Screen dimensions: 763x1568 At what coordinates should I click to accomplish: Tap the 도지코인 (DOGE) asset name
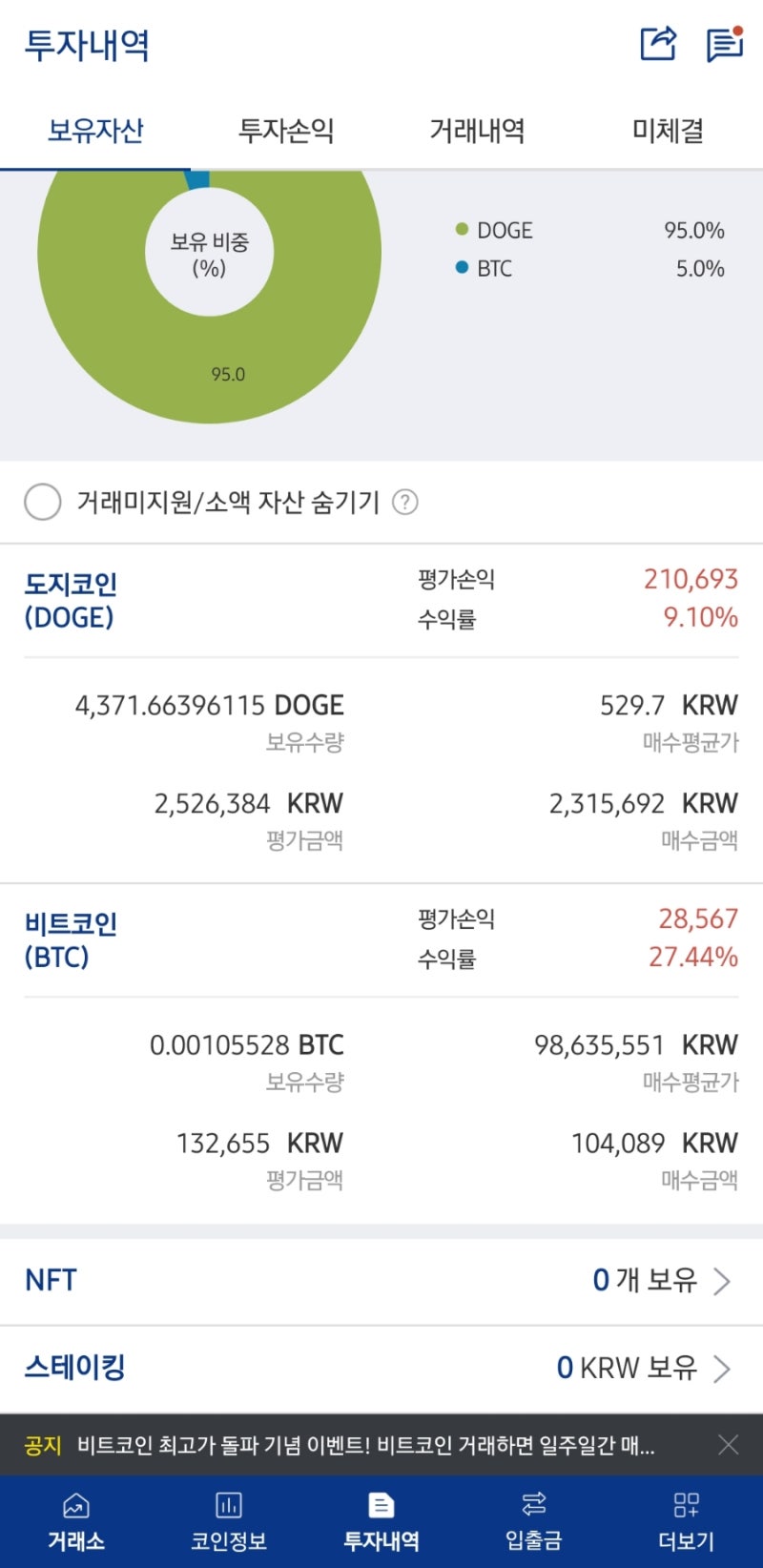pos(72,597)
